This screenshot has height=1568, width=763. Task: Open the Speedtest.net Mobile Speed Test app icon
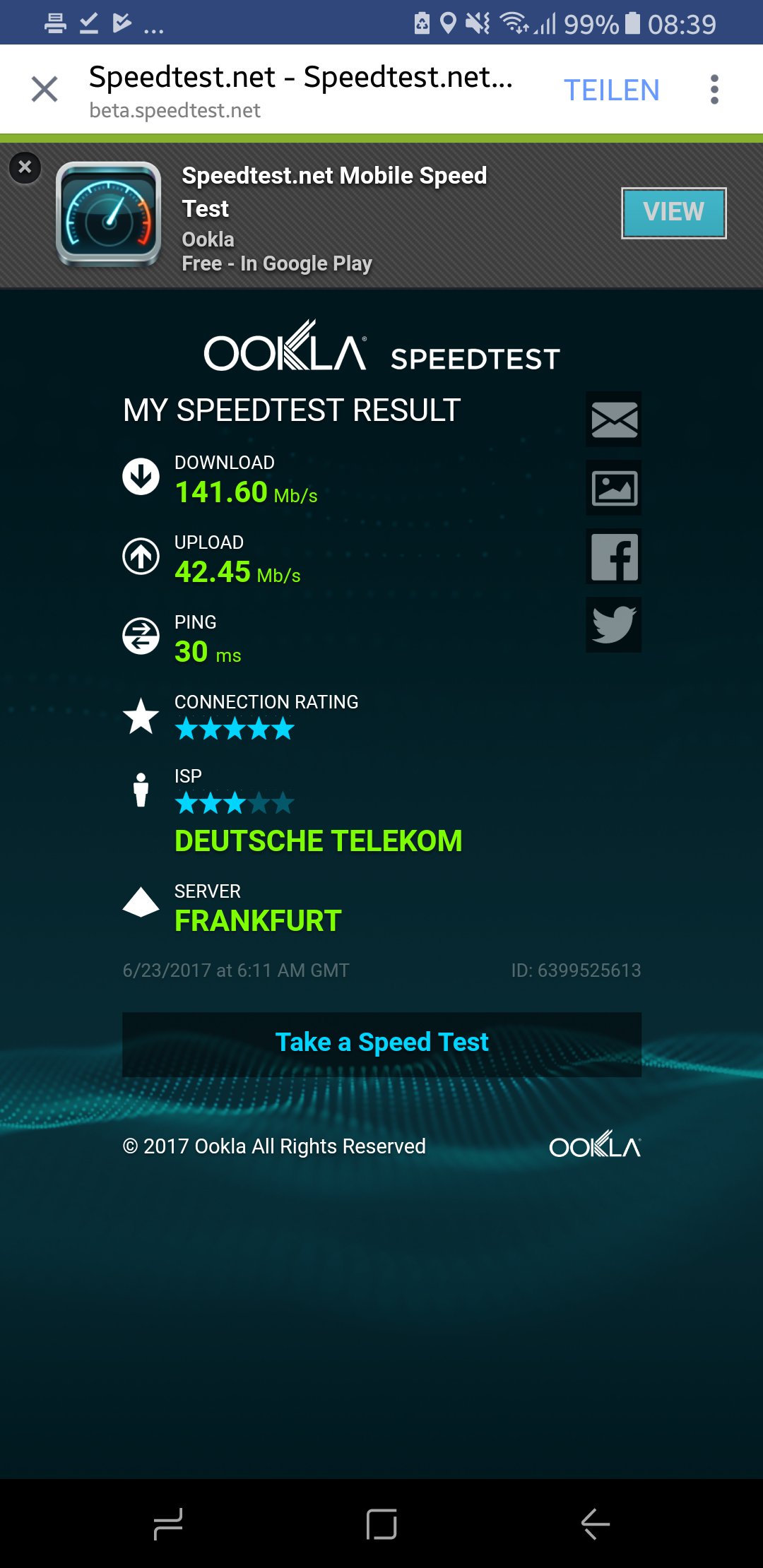click(109, 214)
